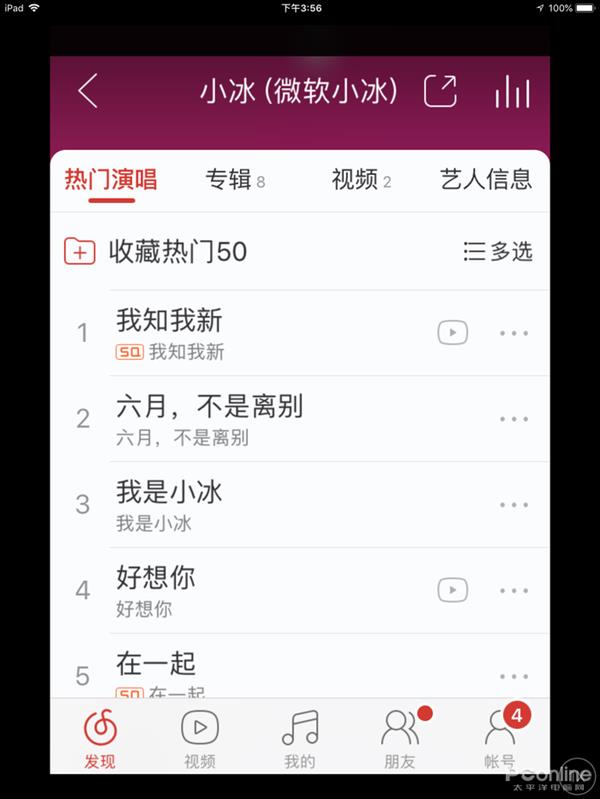600x799 pixels.
Task: Switch to the 视频 bottom navigation tab
Action: [x=200, y=738]
